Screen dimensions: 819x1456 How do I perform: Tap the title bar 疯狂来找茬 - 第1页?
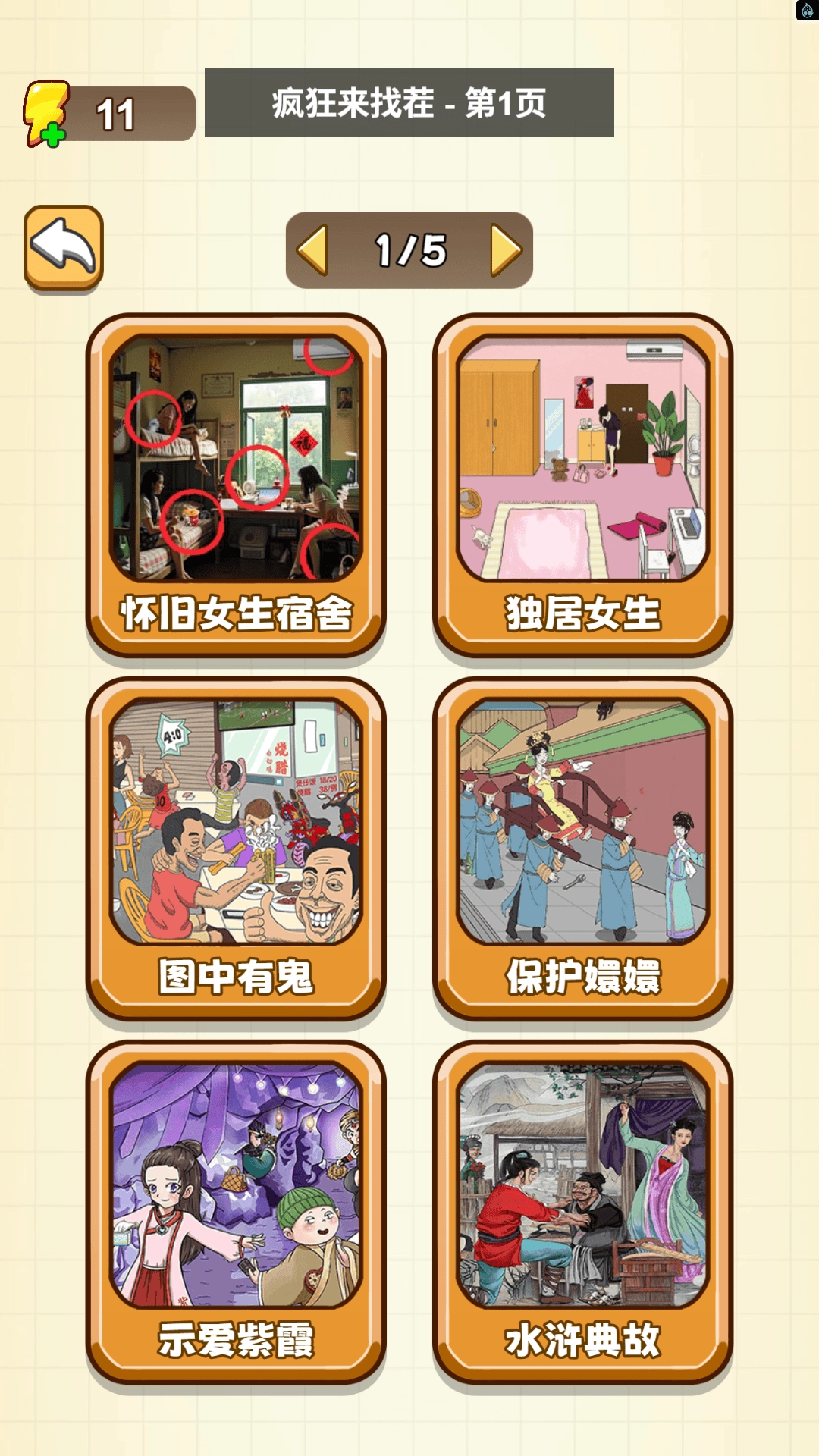pyautogui.click(x=409, y=104)
